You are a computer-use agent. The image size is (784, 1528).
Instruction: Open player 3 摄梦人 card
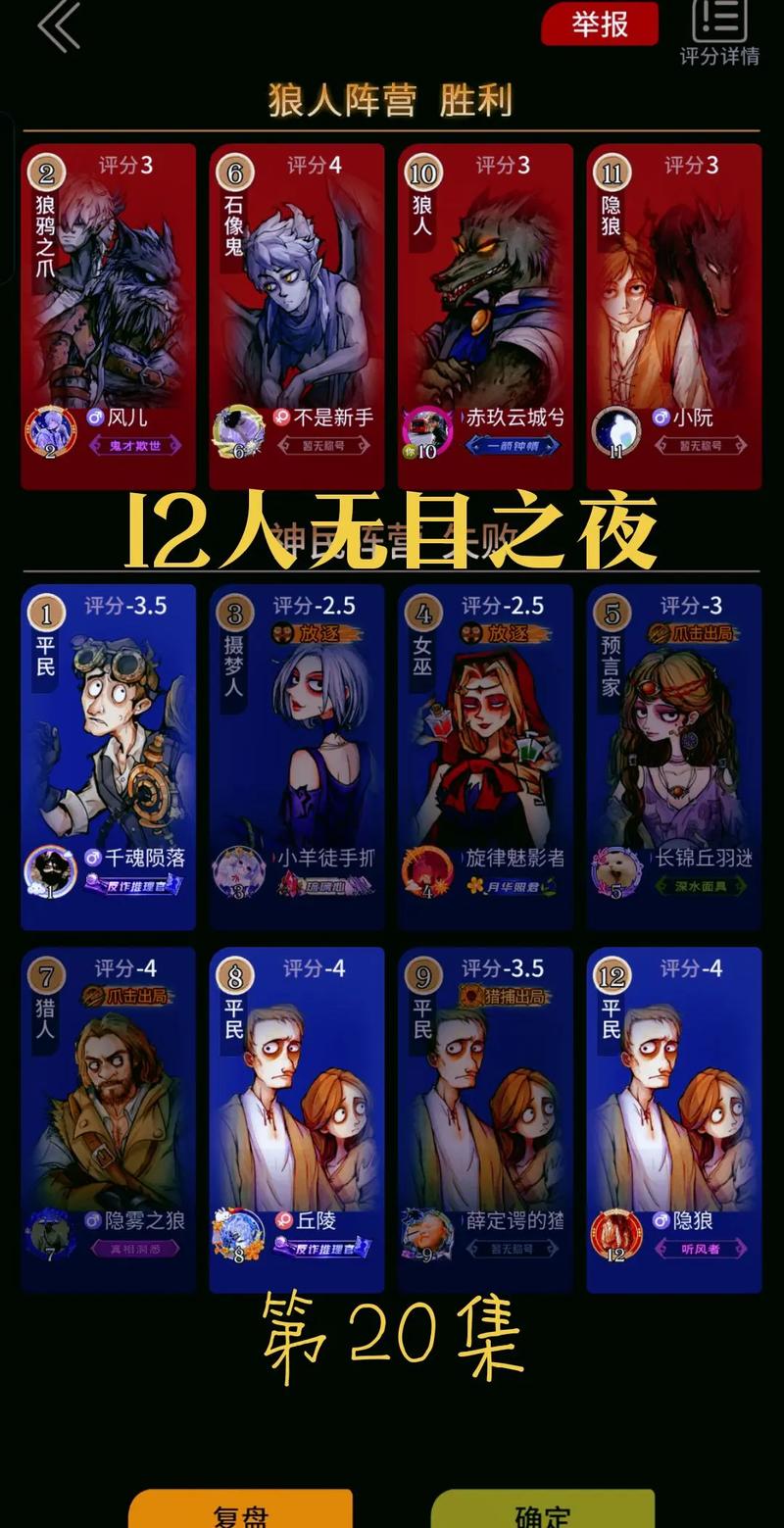296,757
